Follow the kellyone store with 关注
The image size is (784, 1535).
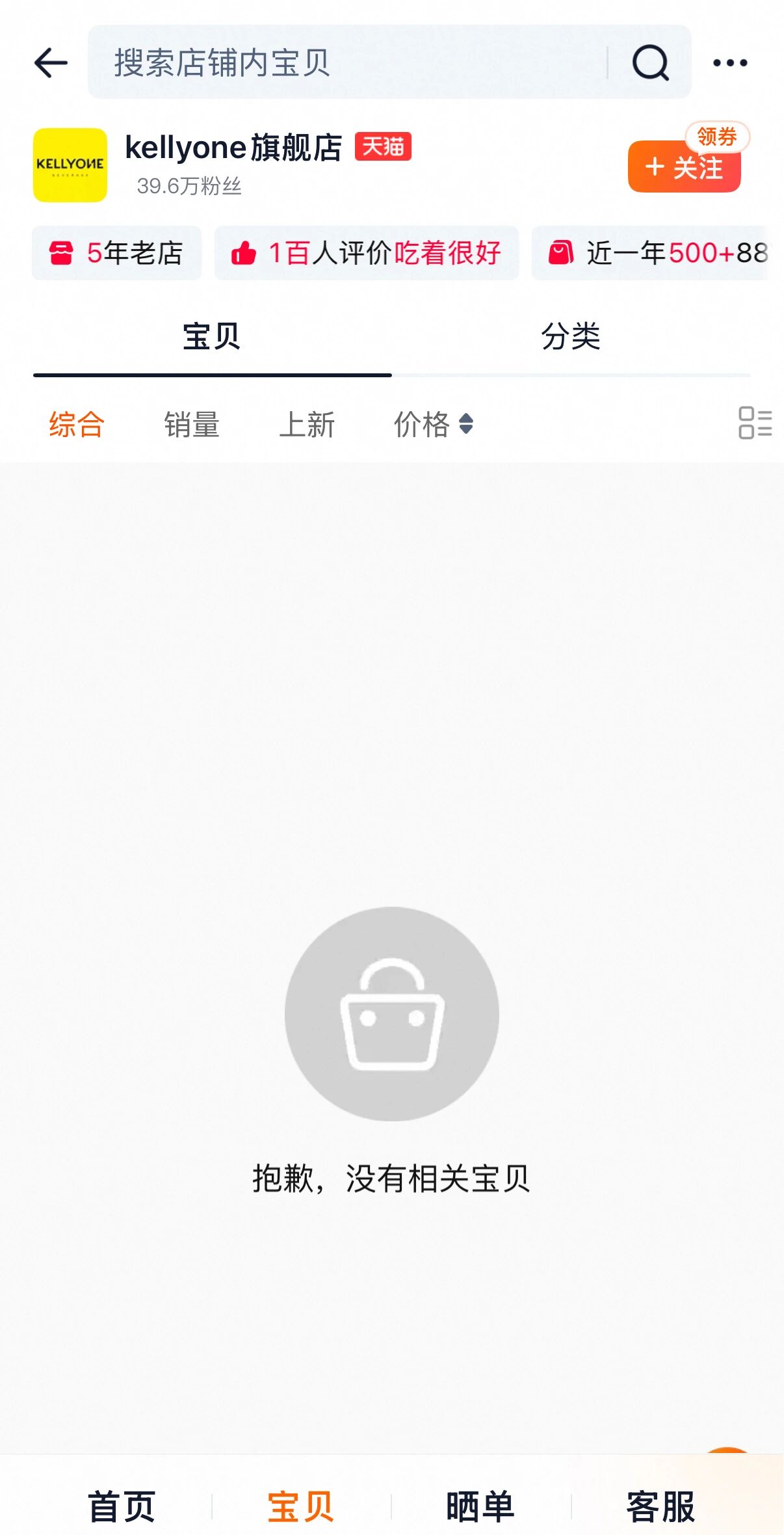coord(684,168)
